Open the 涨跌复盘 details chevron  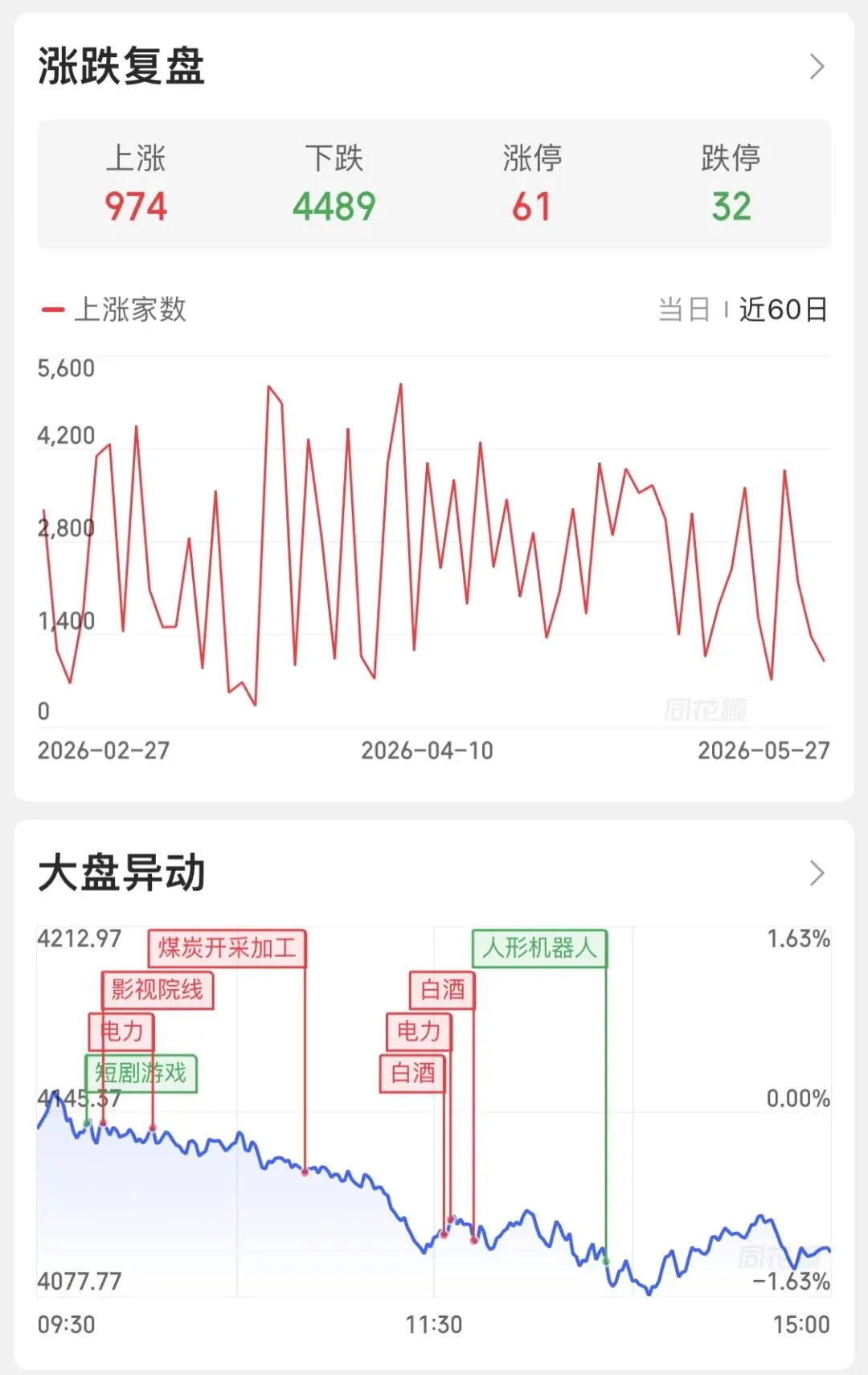817,67
